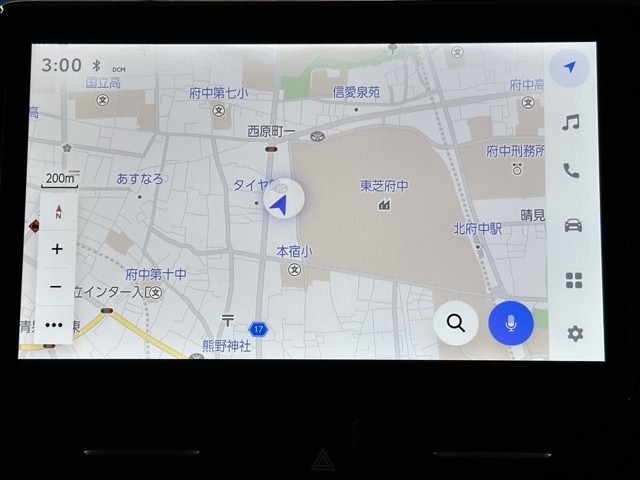Switch to the music tab

pos(571,122)
